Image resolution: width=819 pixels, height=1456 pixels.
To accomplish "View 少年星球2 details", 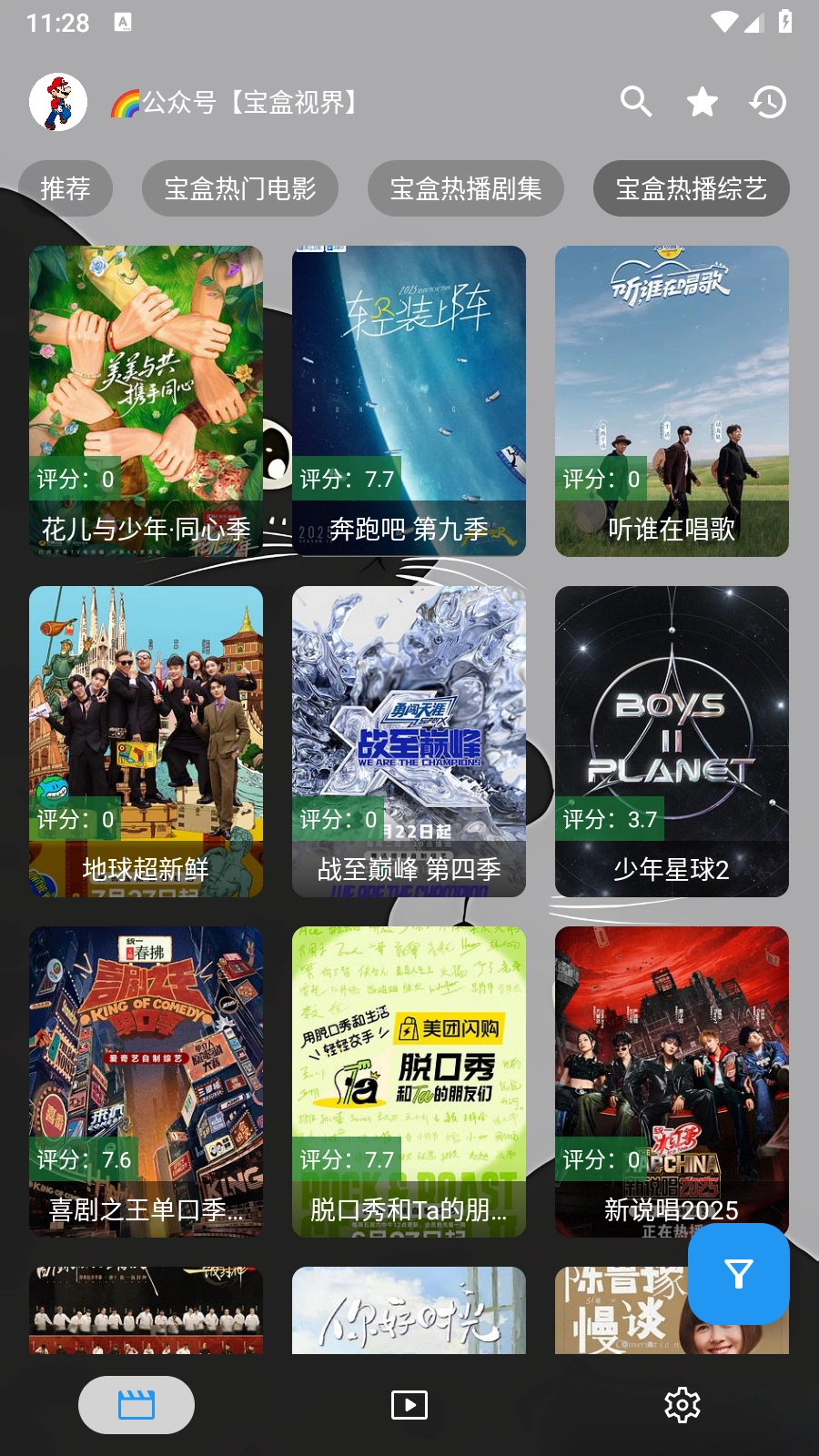I will point(672,741).
